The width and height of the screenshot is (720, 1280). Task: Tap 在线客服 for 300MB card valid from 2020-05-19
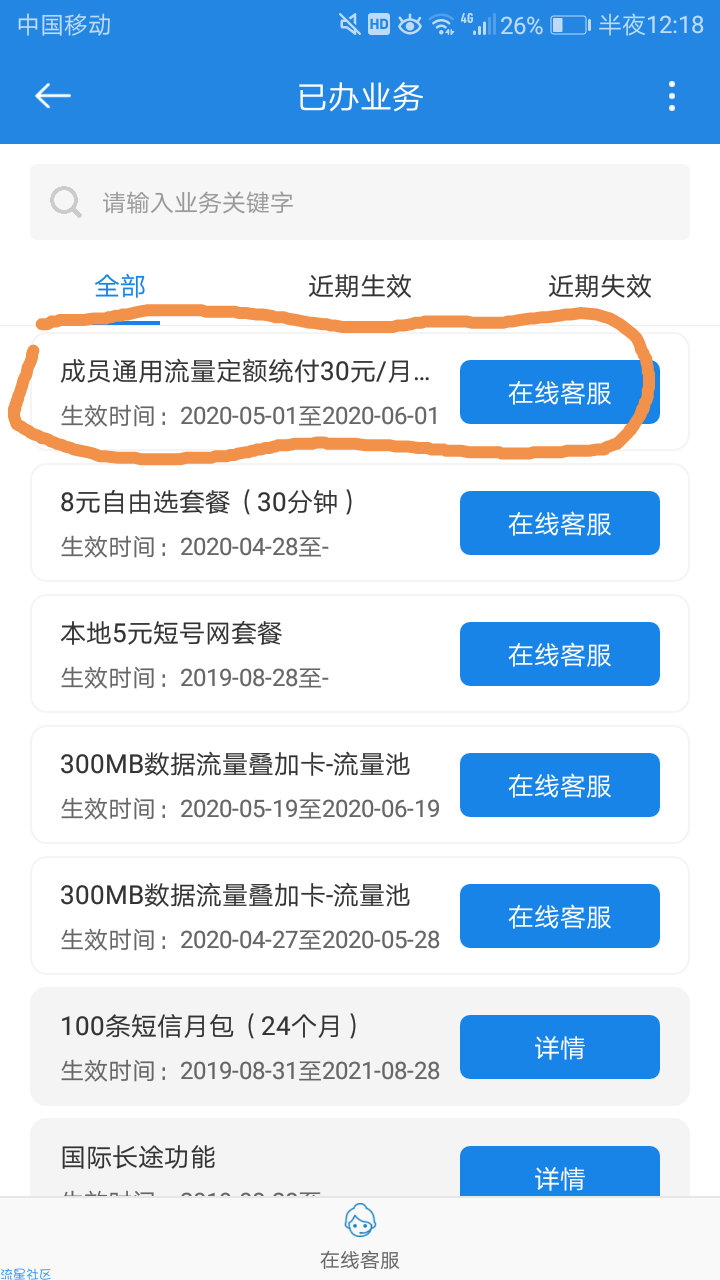pos(559,785)
